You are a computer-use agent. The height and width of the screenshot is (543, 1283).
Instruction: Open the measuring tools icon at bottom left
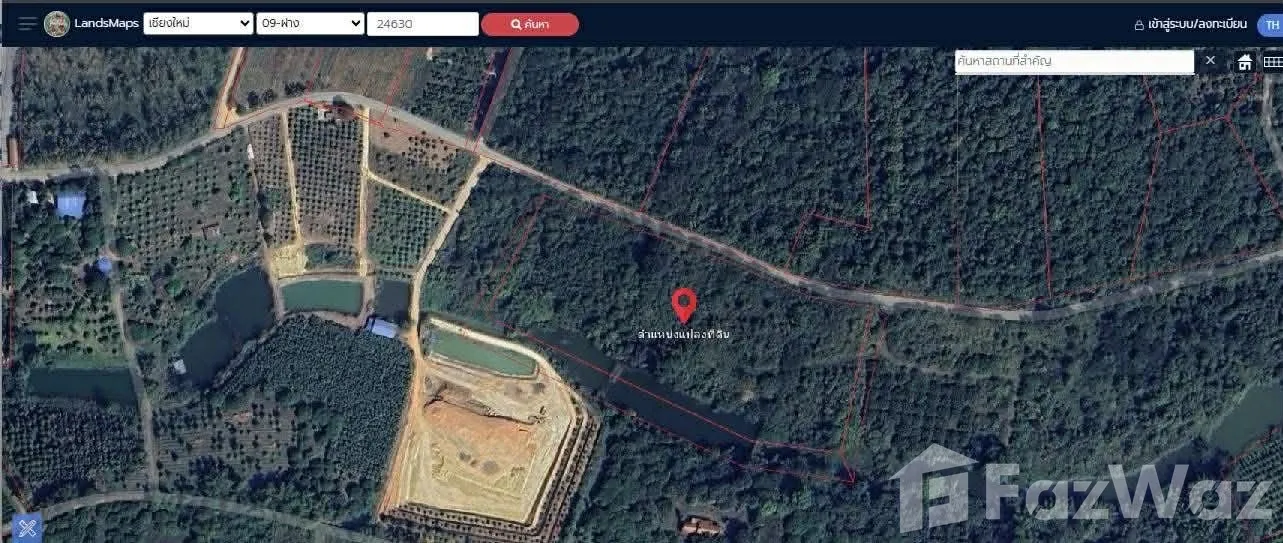[26, 526]
